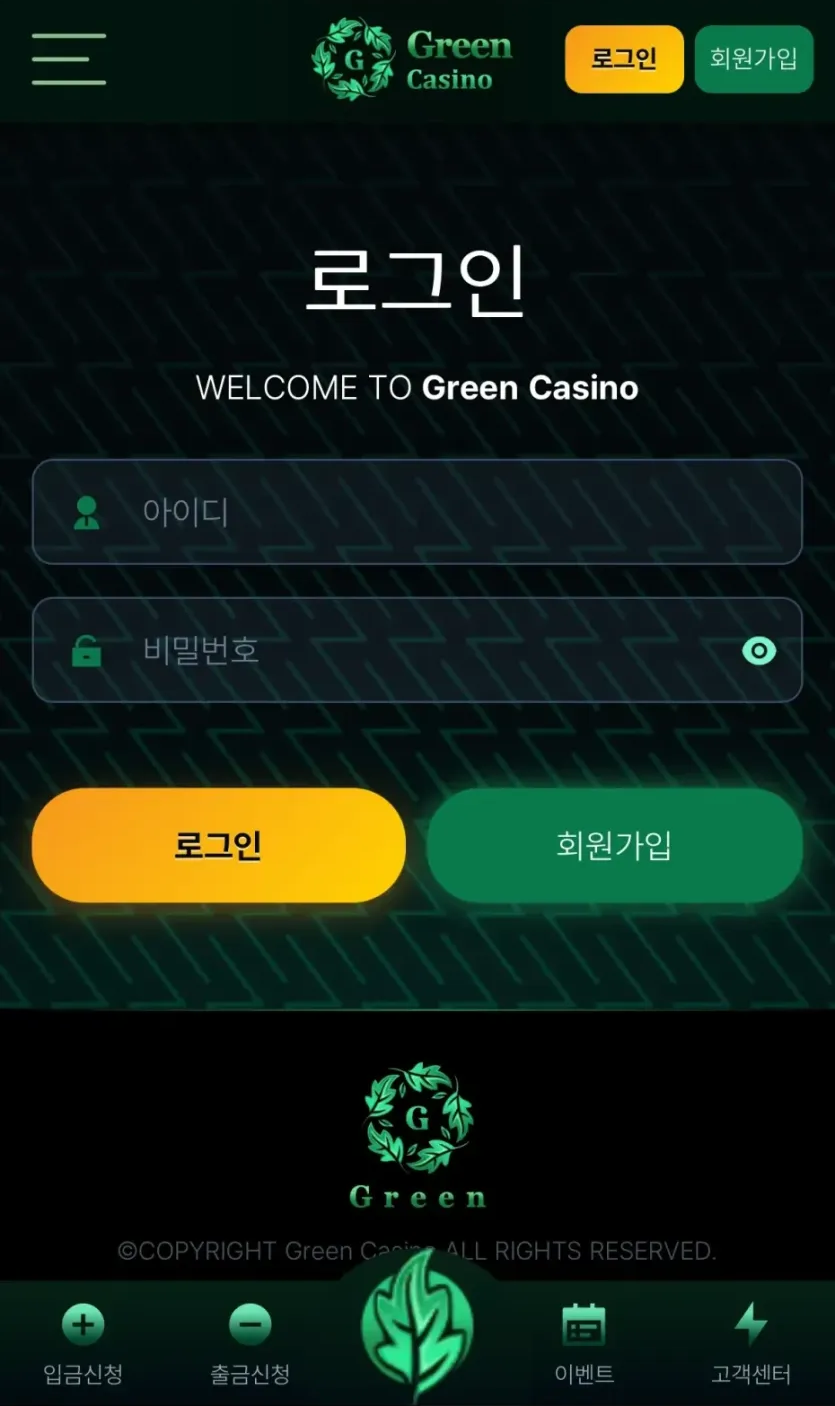Switch to the 이벤트 tab
The image size is (835, 1406).
click(584, 1345)
